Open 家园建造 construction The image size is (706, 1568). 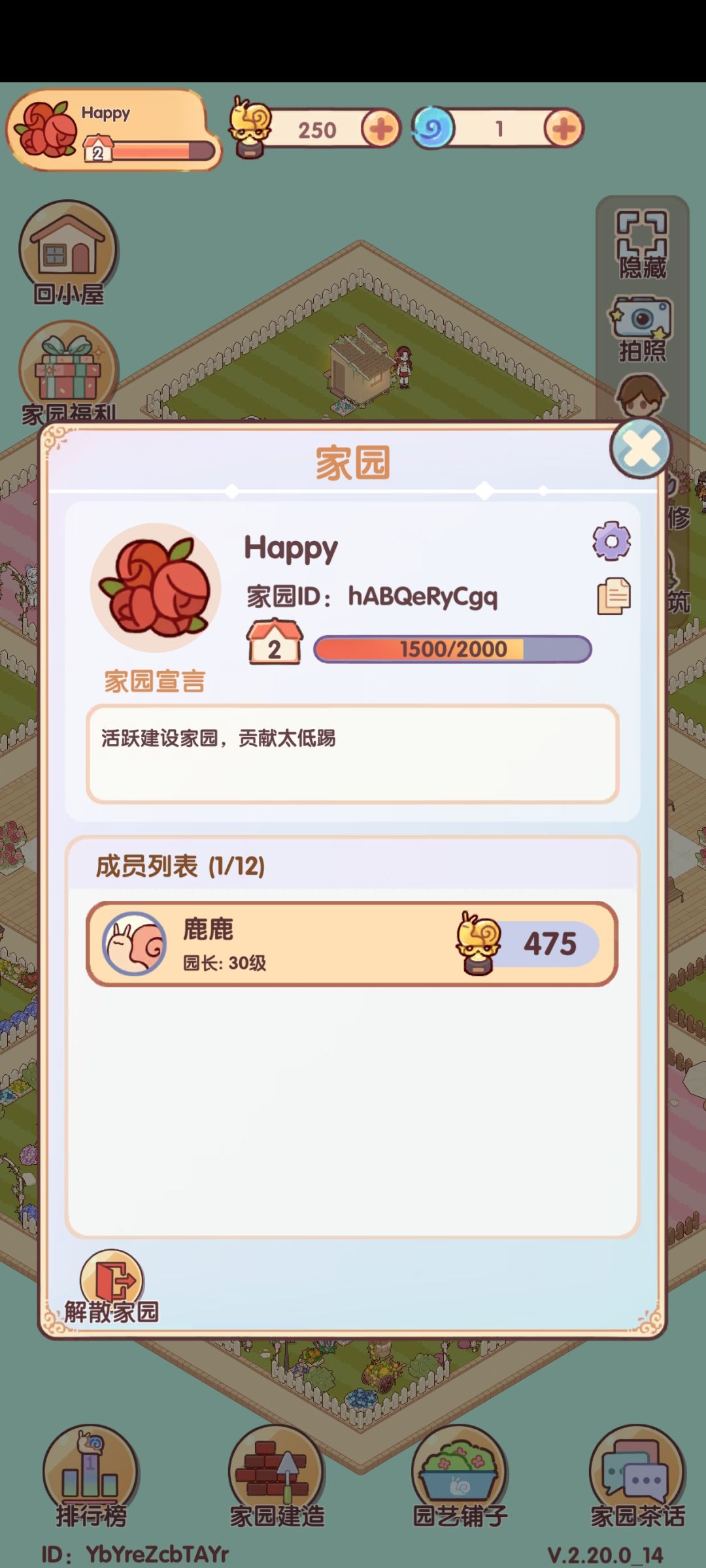click(x=277, y=1478)
